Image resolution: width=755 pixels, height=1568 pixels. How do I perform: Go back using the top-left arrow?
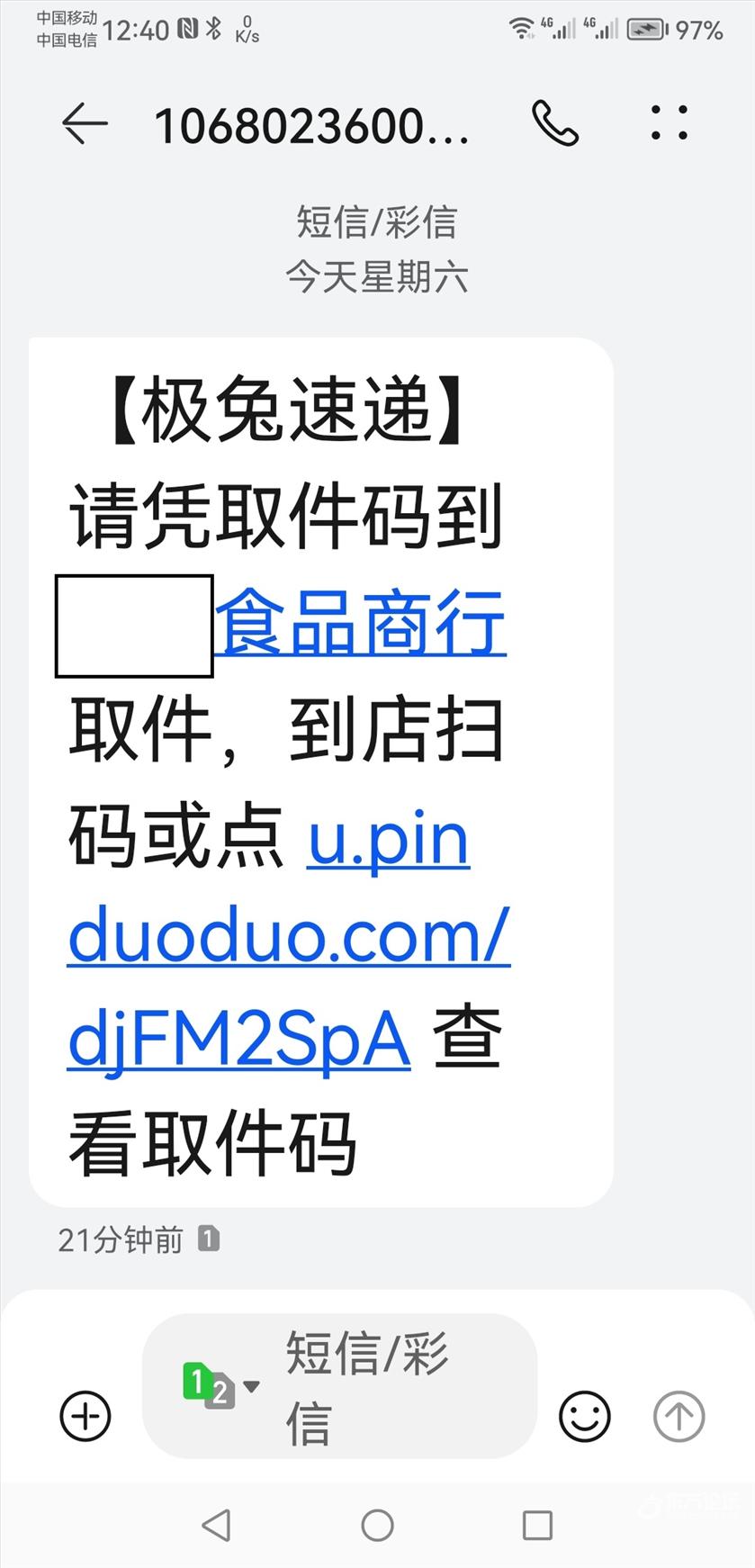click(85, 123)
